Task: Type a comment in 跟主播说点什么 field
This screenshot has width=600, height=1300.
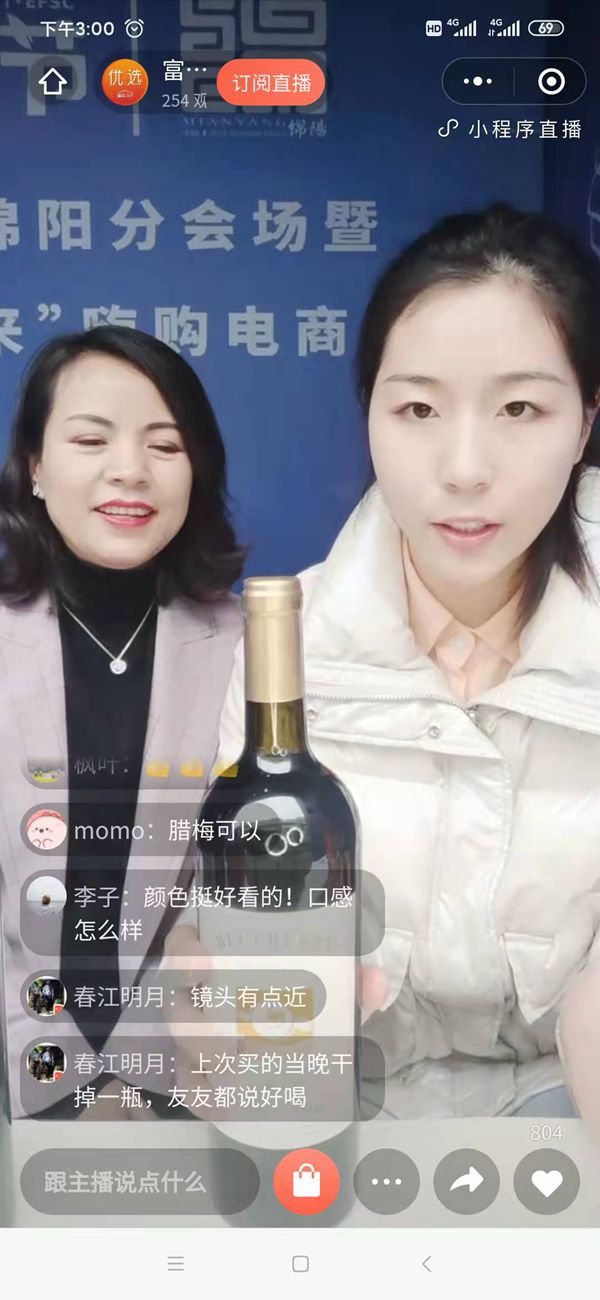Action: click(138, 1182)
